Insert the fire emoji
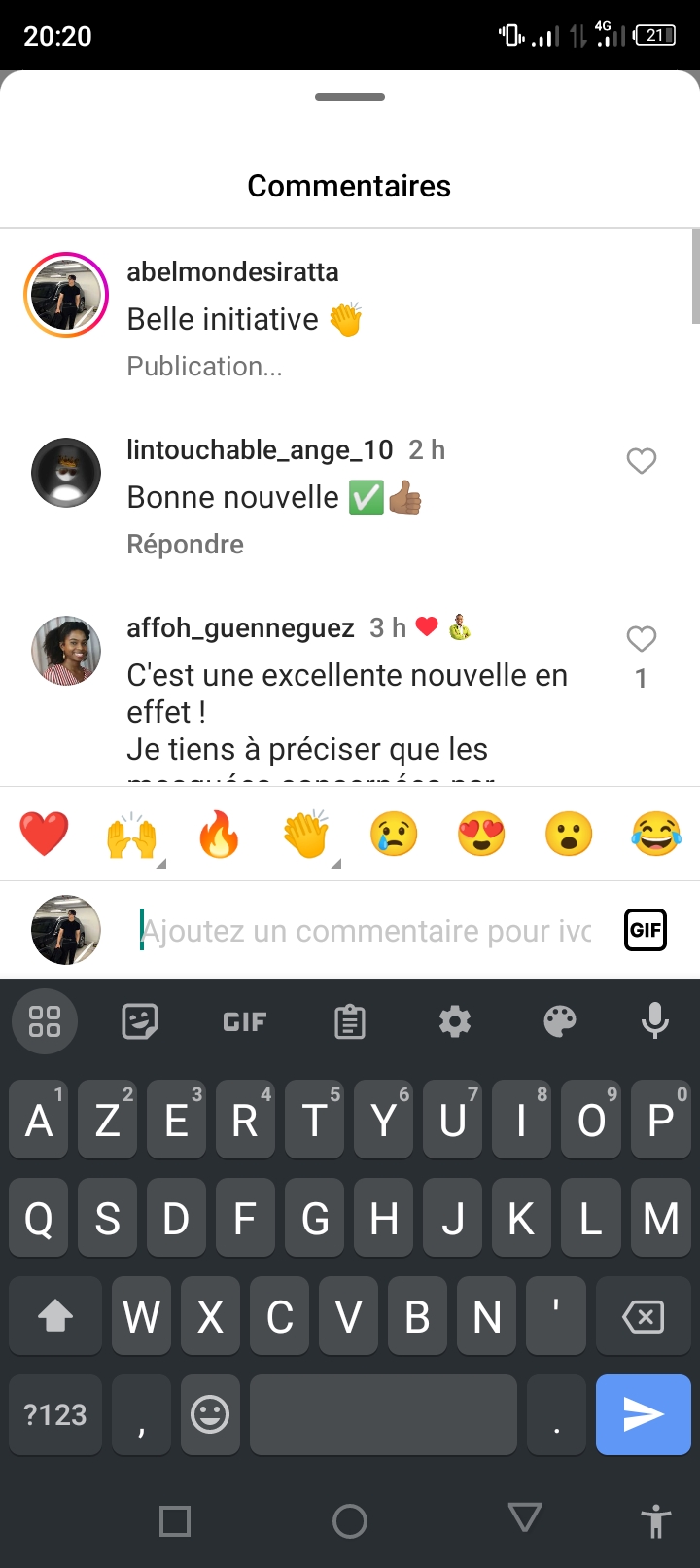 point(219,835)
